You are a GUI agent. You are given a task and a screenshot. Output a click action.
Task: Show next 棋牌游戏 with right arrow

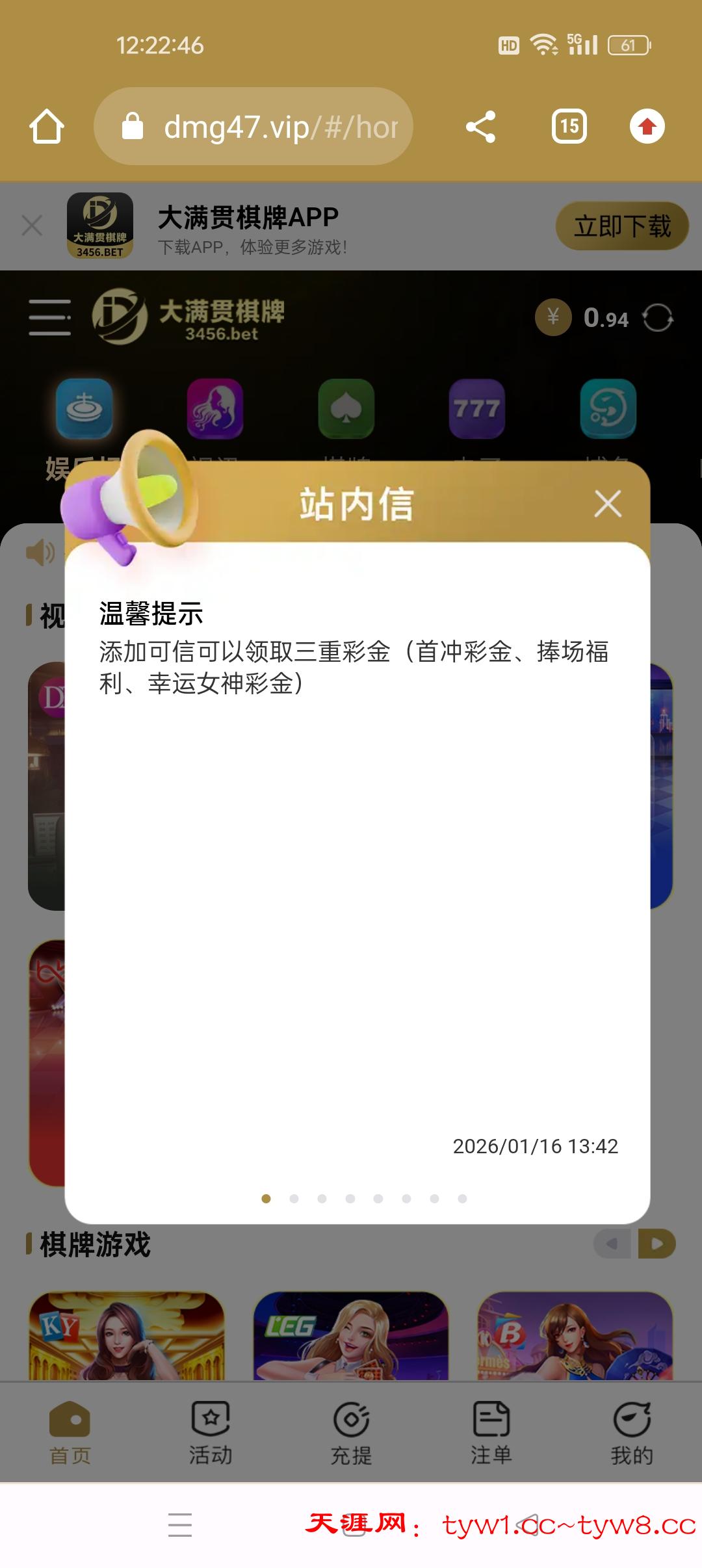click(657, 1244)
